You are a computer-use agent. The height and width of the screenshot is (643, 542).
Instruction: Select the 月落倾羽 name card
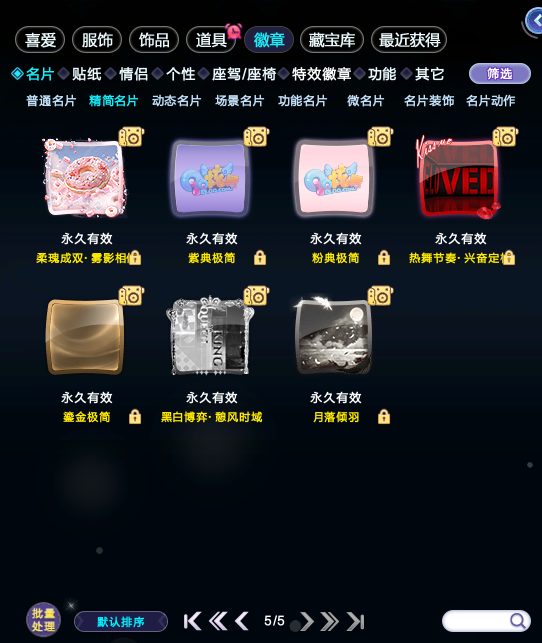pyautogui.click(x=334, y=337)
